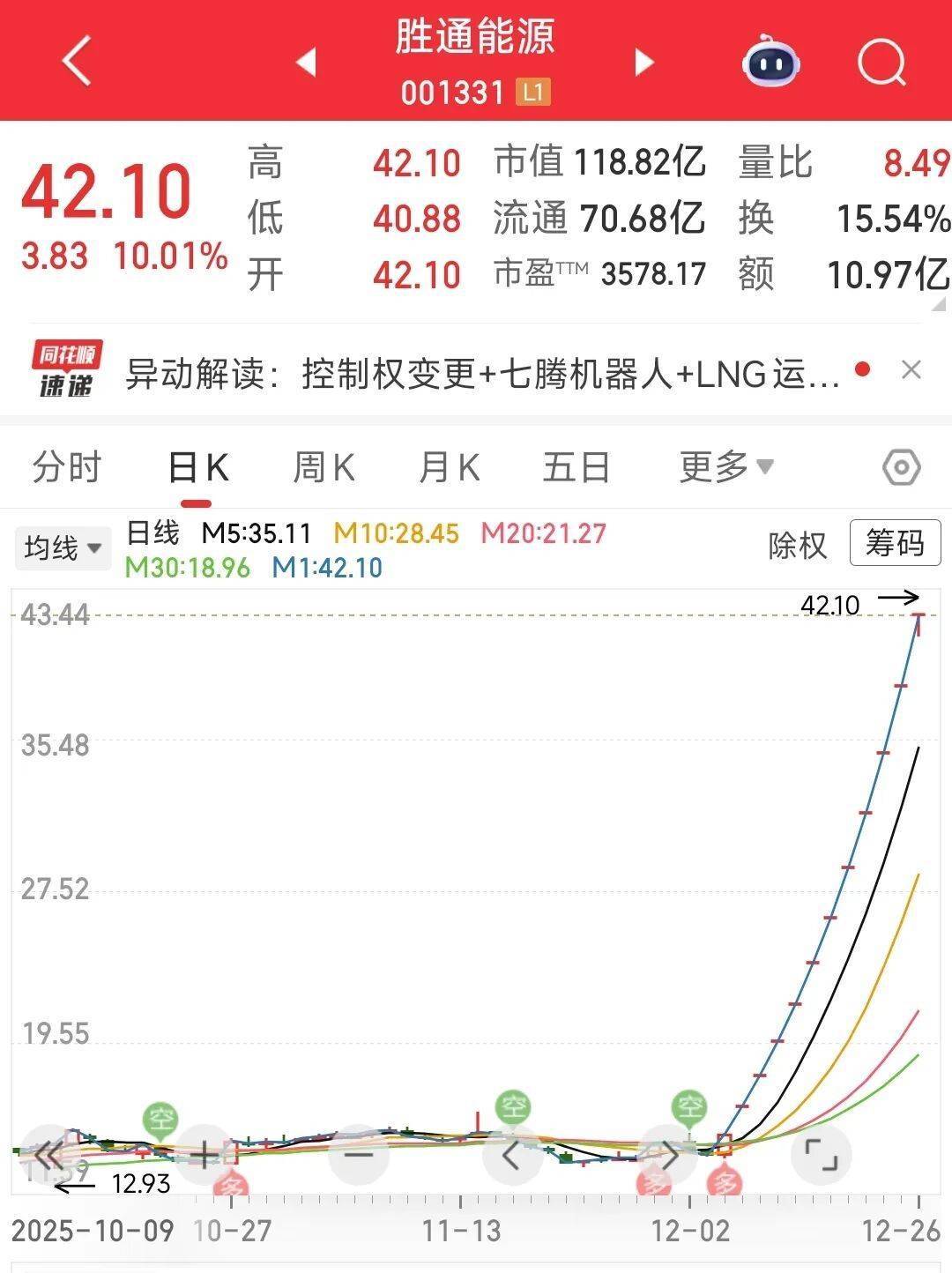The height and width of the screenshot is (1273, 952).
Task: Open the 均线 indicator dropdown
Action: click(63, 548)
